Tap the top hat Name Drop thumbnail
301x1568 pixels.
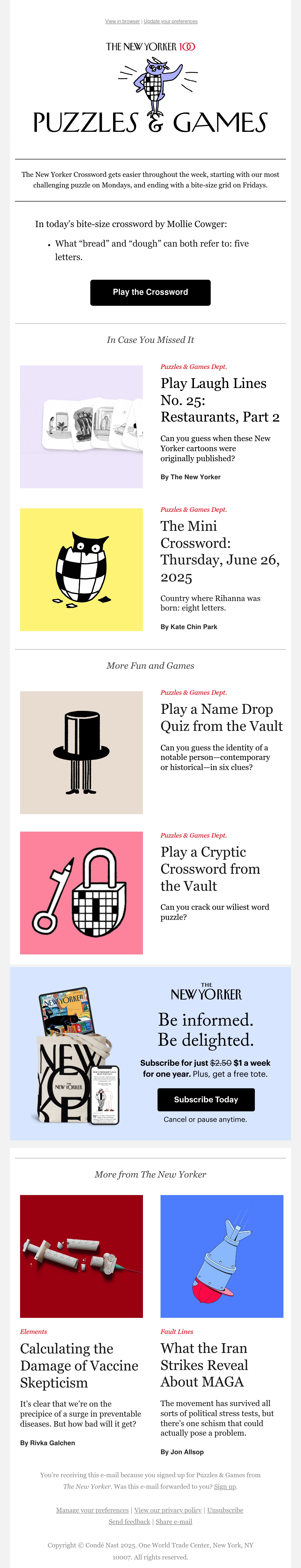click(x=82, y=752)
